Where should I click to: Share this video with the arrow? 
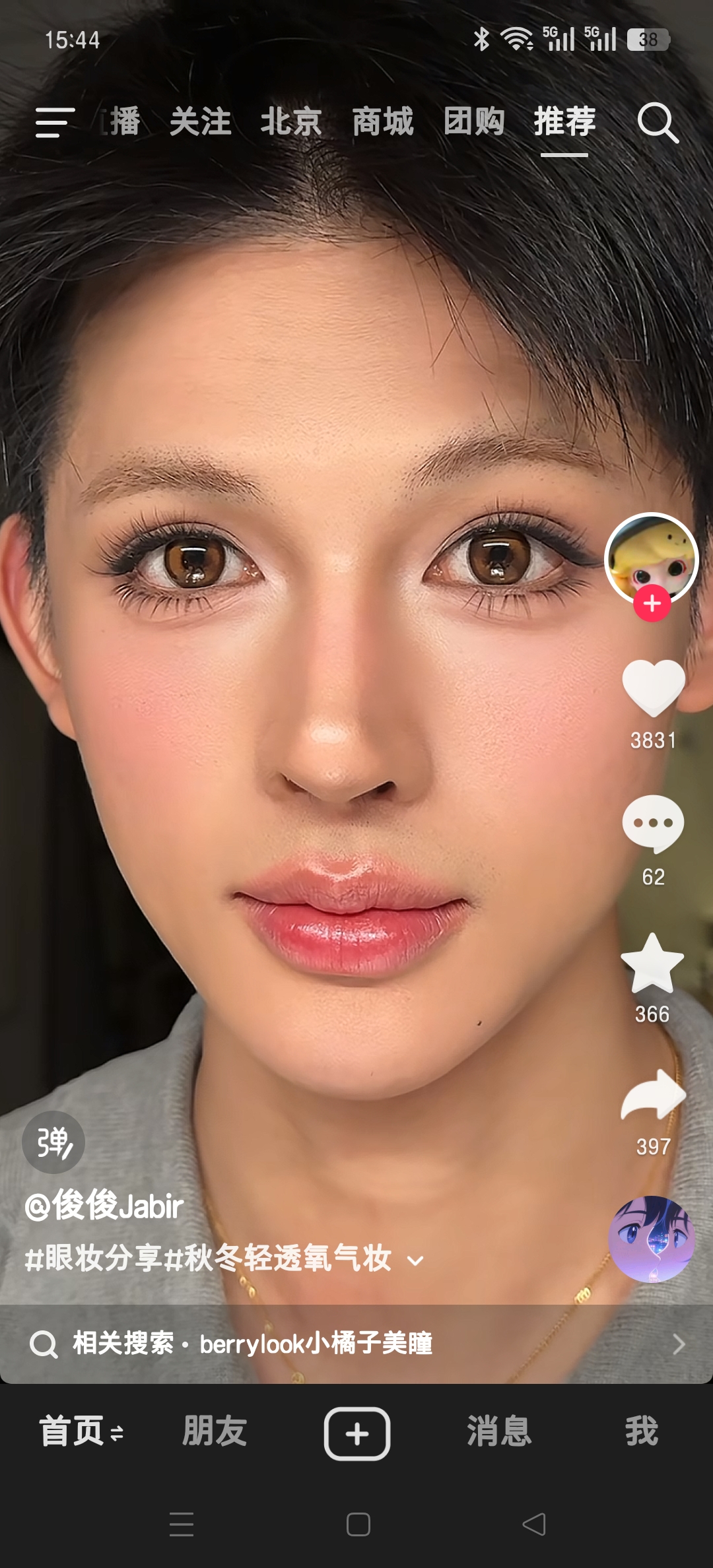(x=653, y=1095)
